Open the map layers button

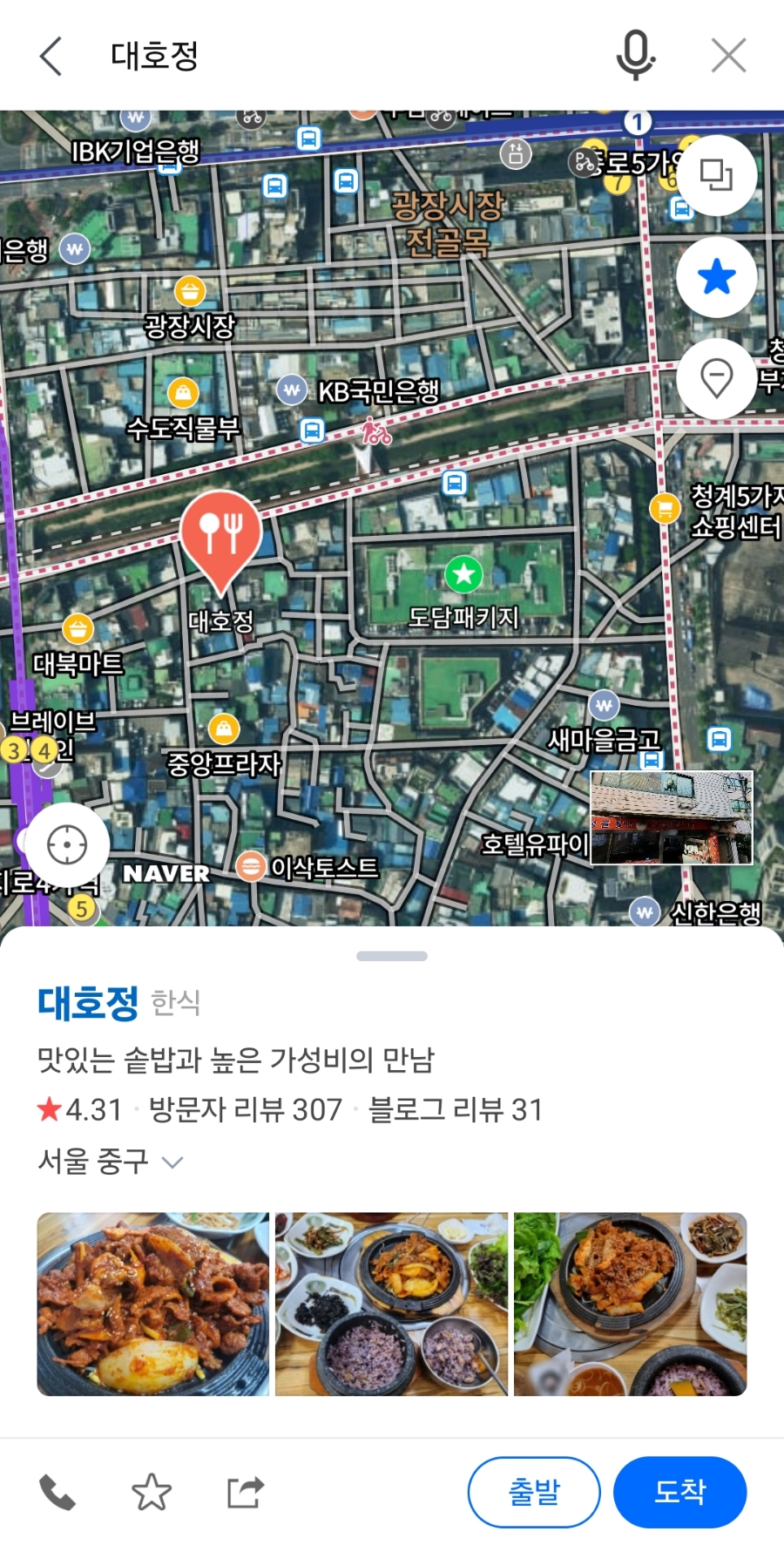[x=716, y=176]
